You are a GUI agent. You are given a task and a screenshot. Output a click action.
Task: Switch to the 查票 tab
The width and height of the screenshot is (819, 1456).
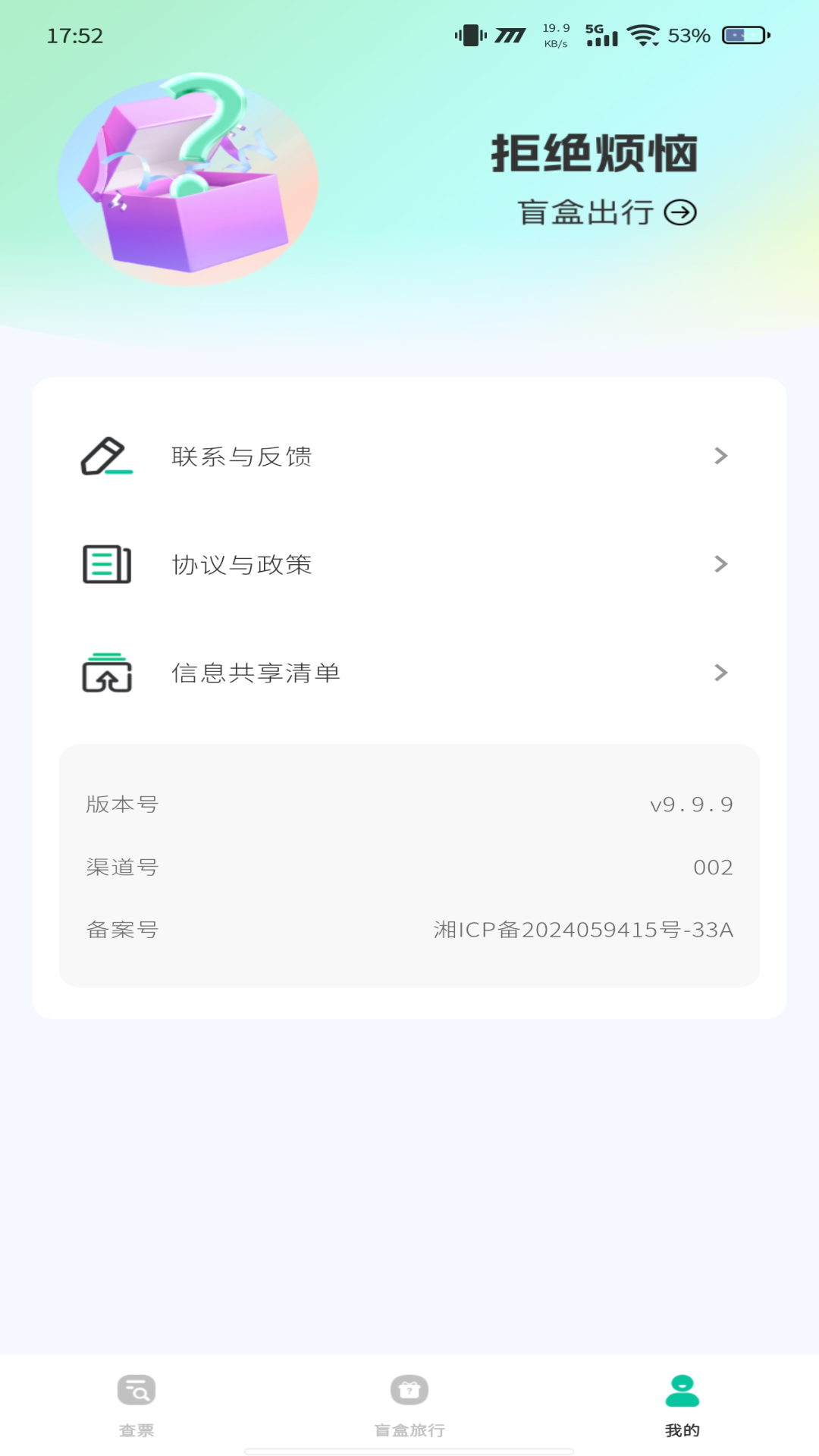point(136,1405)
